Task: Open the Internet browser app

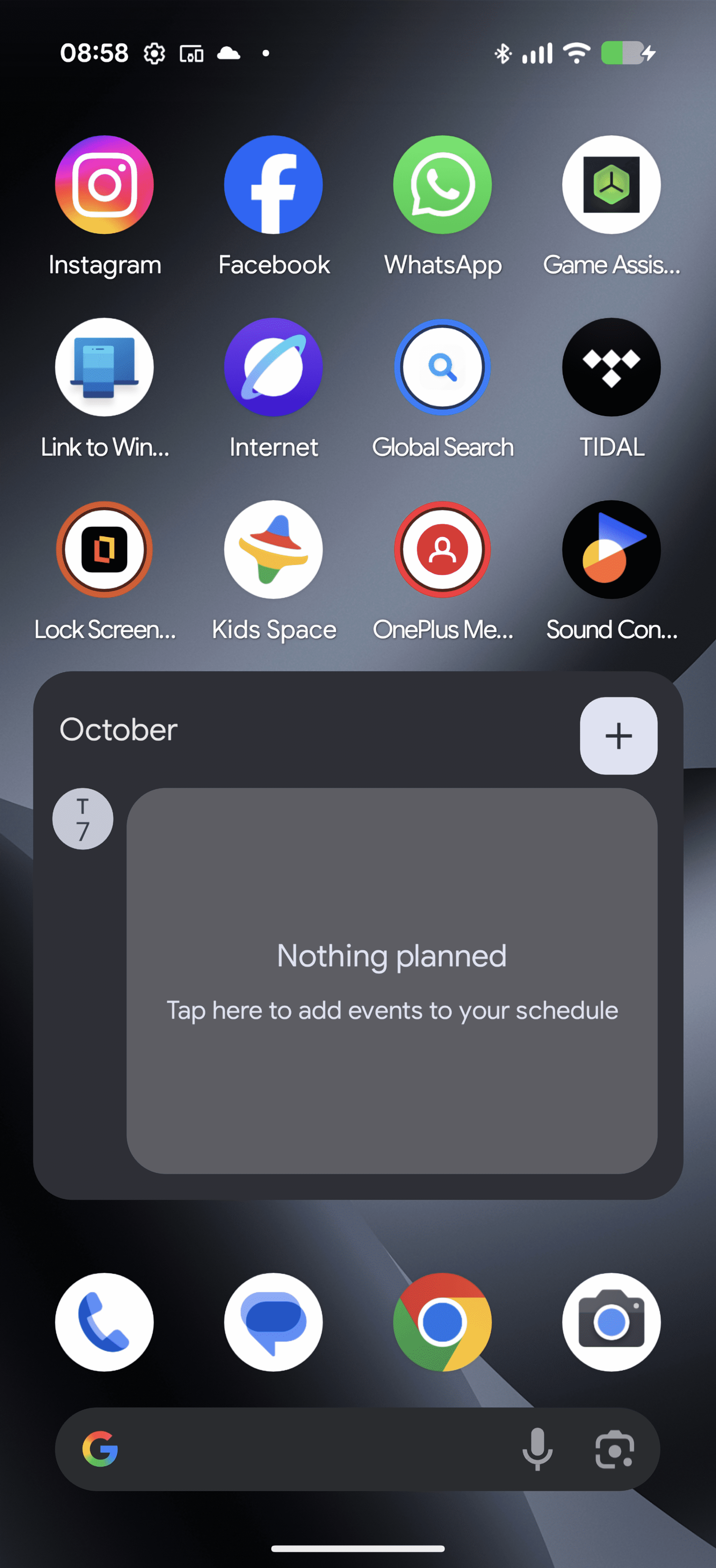Action: click(273, 367)
